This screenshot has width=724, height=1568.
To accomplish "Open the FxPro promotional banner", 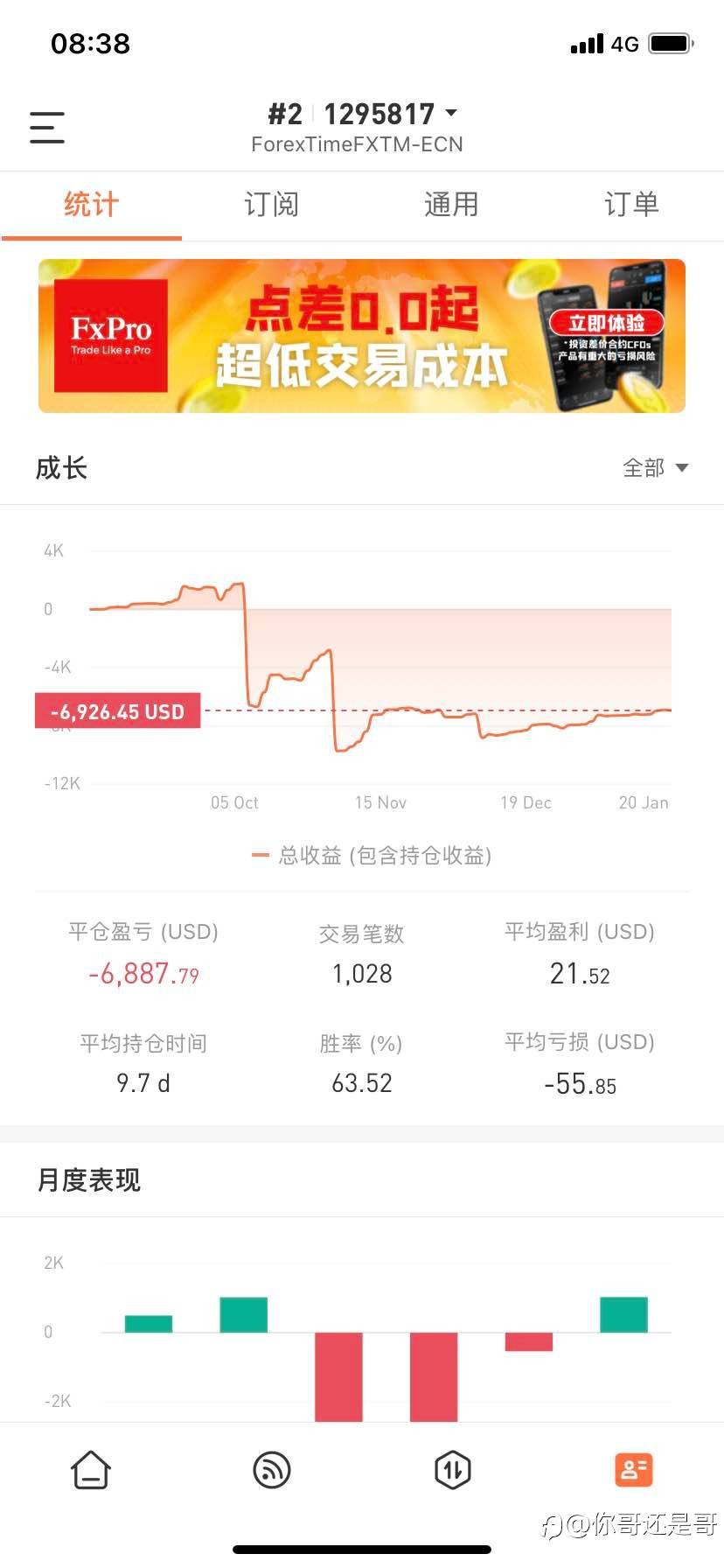I will pos(362,336).
